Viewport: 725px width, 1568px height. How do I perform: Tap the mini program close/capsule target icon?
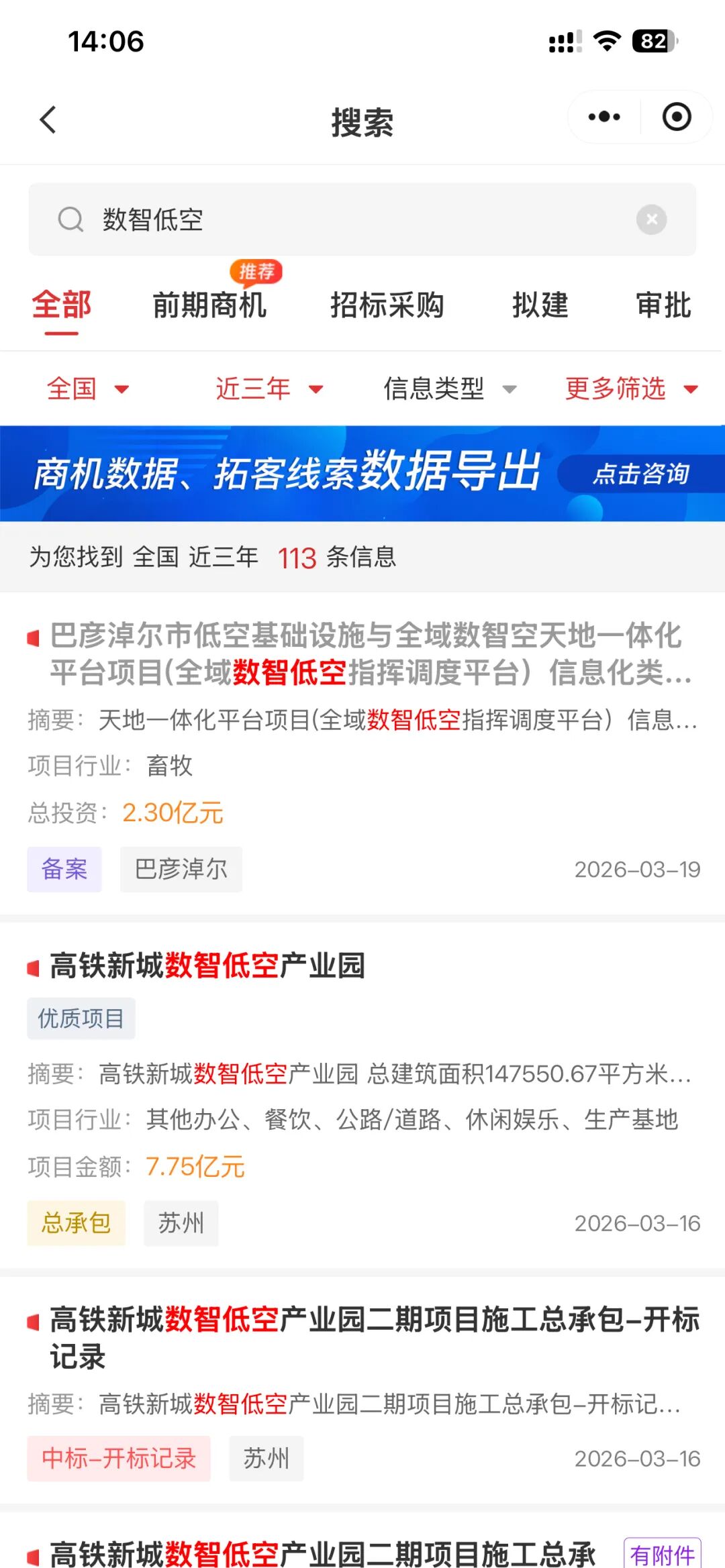[676, 116]
